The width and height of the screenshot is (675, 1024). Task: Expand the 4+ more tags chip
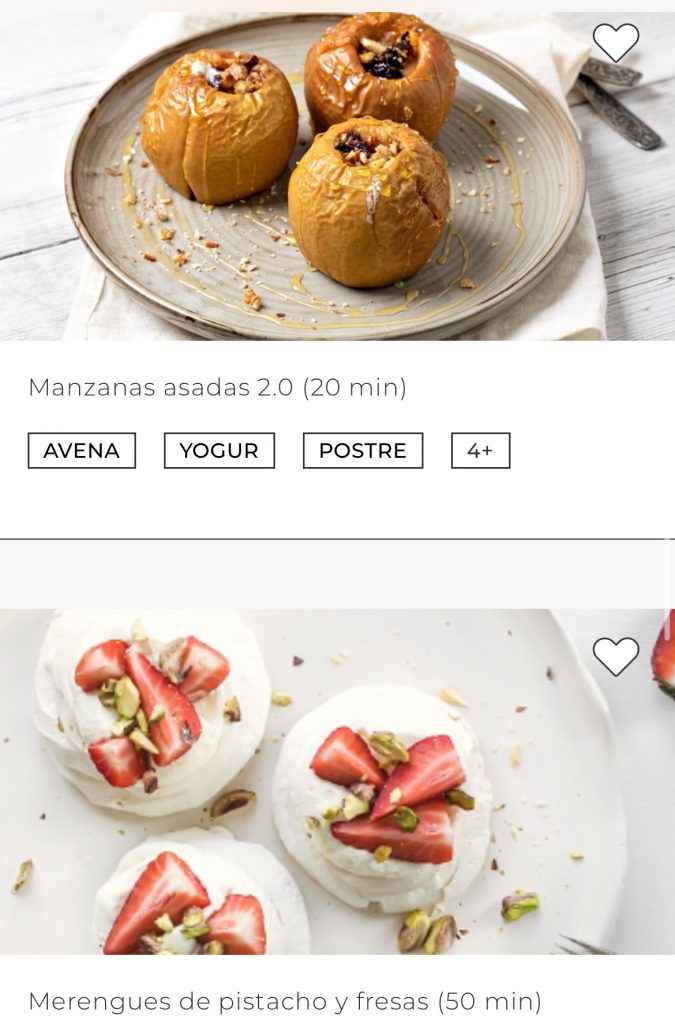tap(480, 451)
